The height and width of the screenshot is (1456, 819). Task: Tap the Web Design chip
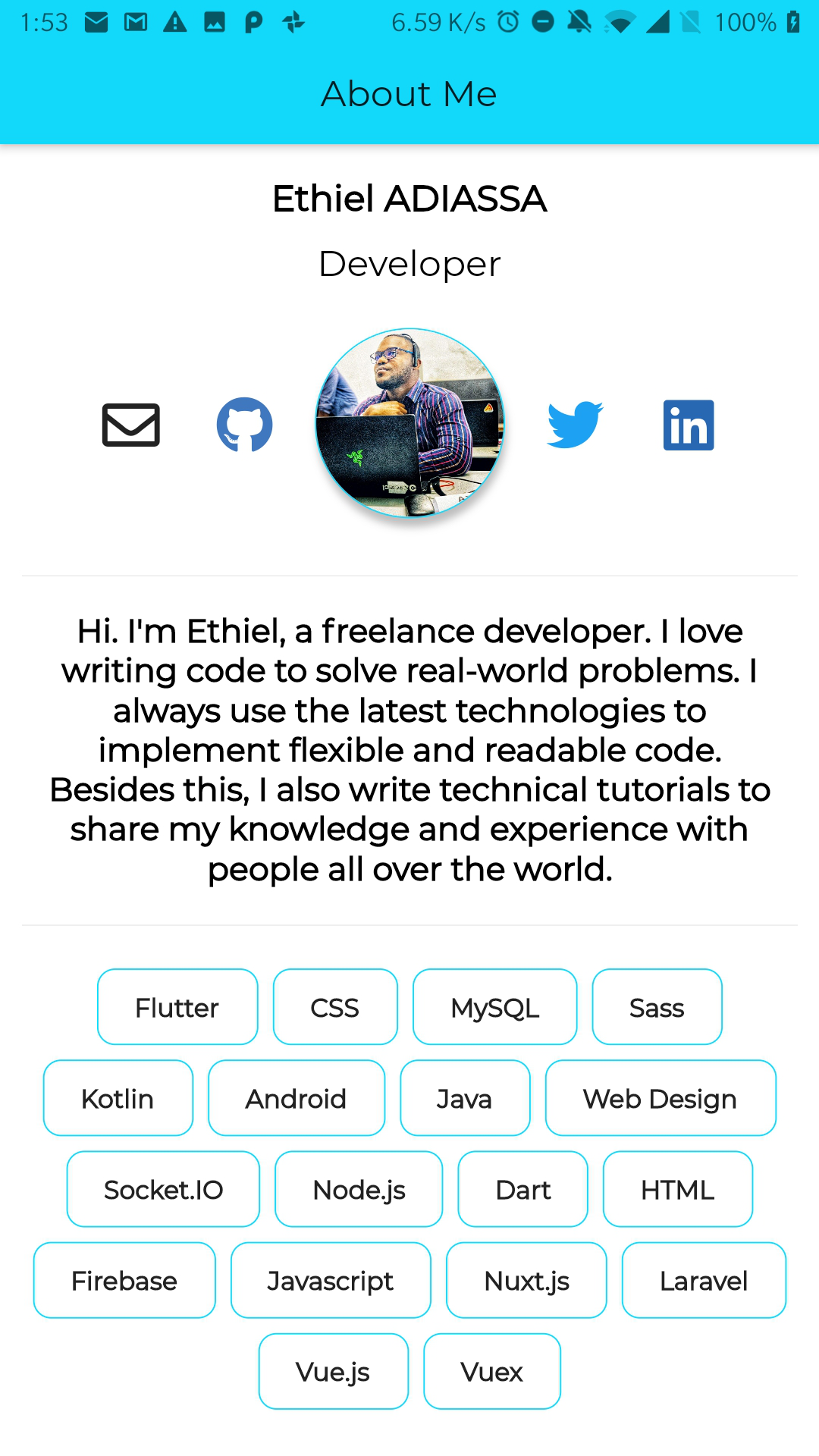[661, 1098]
